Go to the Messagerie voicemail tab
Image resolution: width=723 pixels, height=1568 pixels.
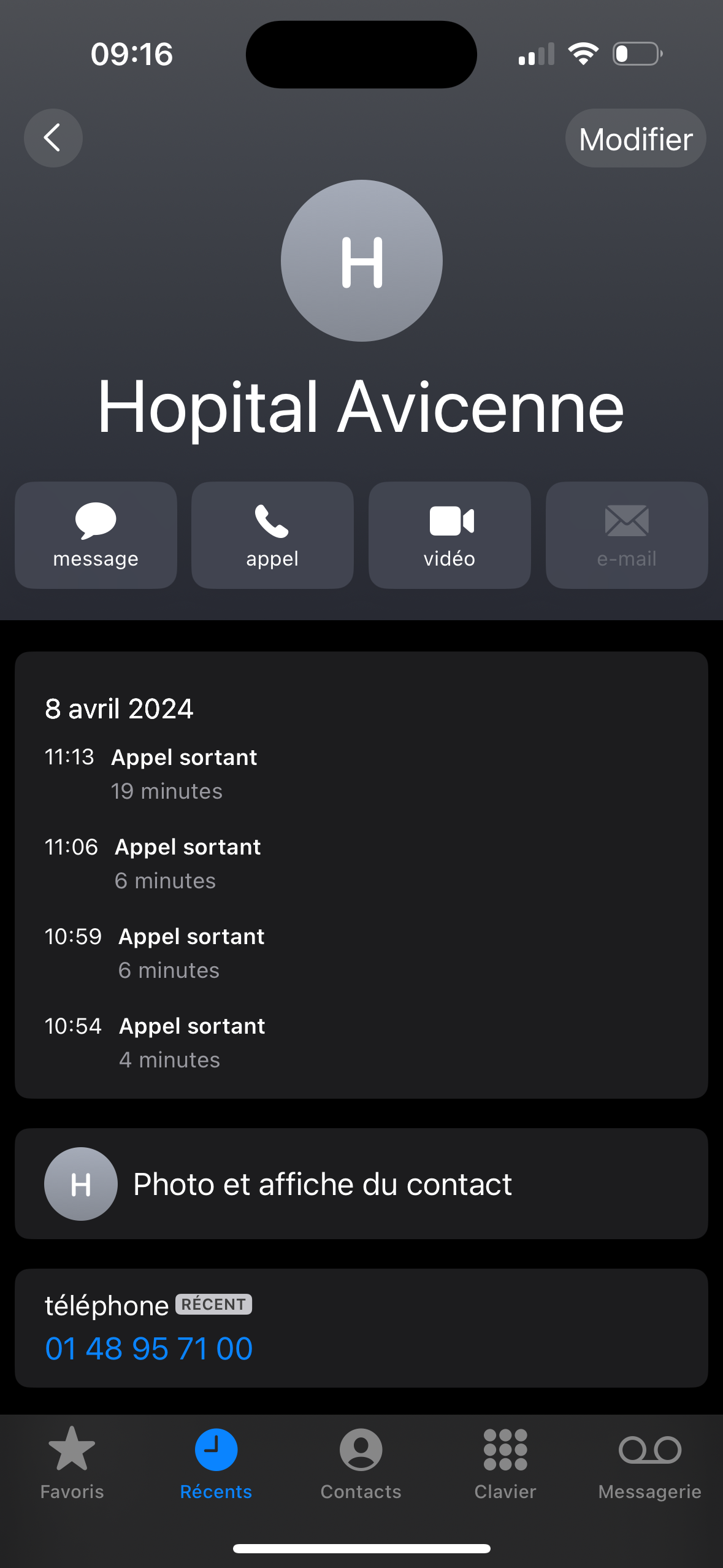[649, 1462]
